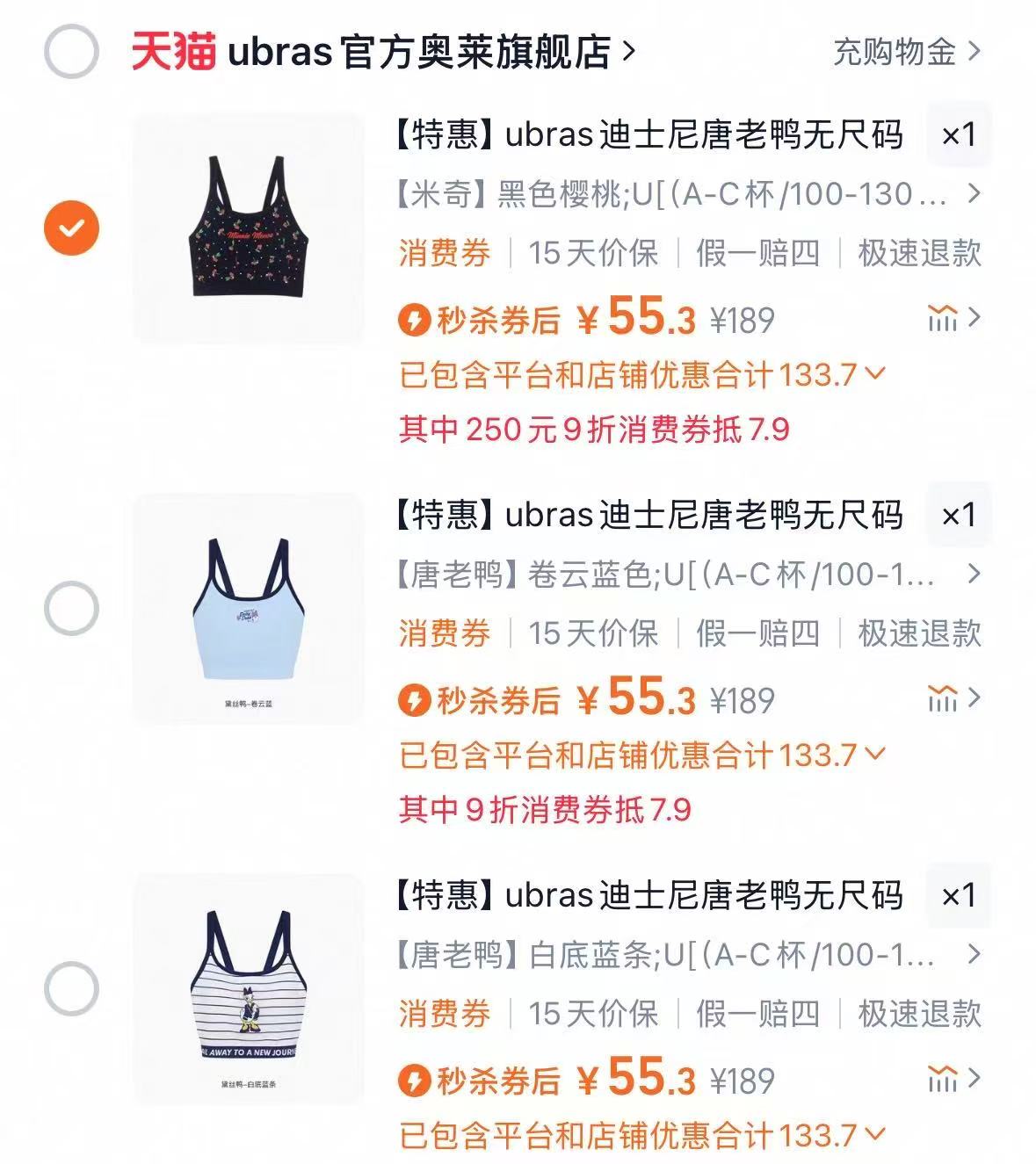1036x1164 pixels.
Task: View the striped top product image
Action: pos(249,989)
